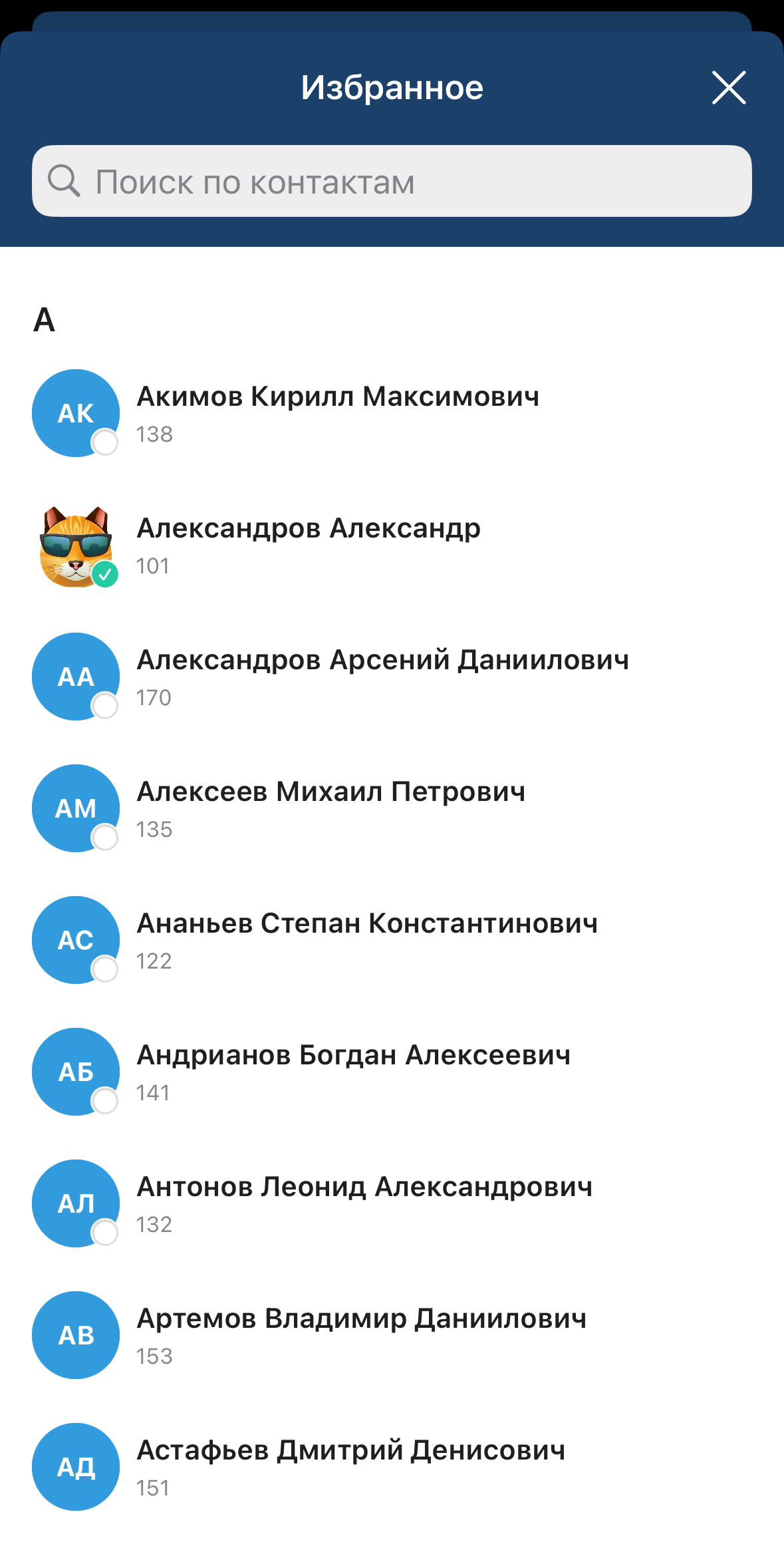784x1554 pixels.
Task: Tap contact Артемов Владимир Даниилович
Action: point(361,1335)
